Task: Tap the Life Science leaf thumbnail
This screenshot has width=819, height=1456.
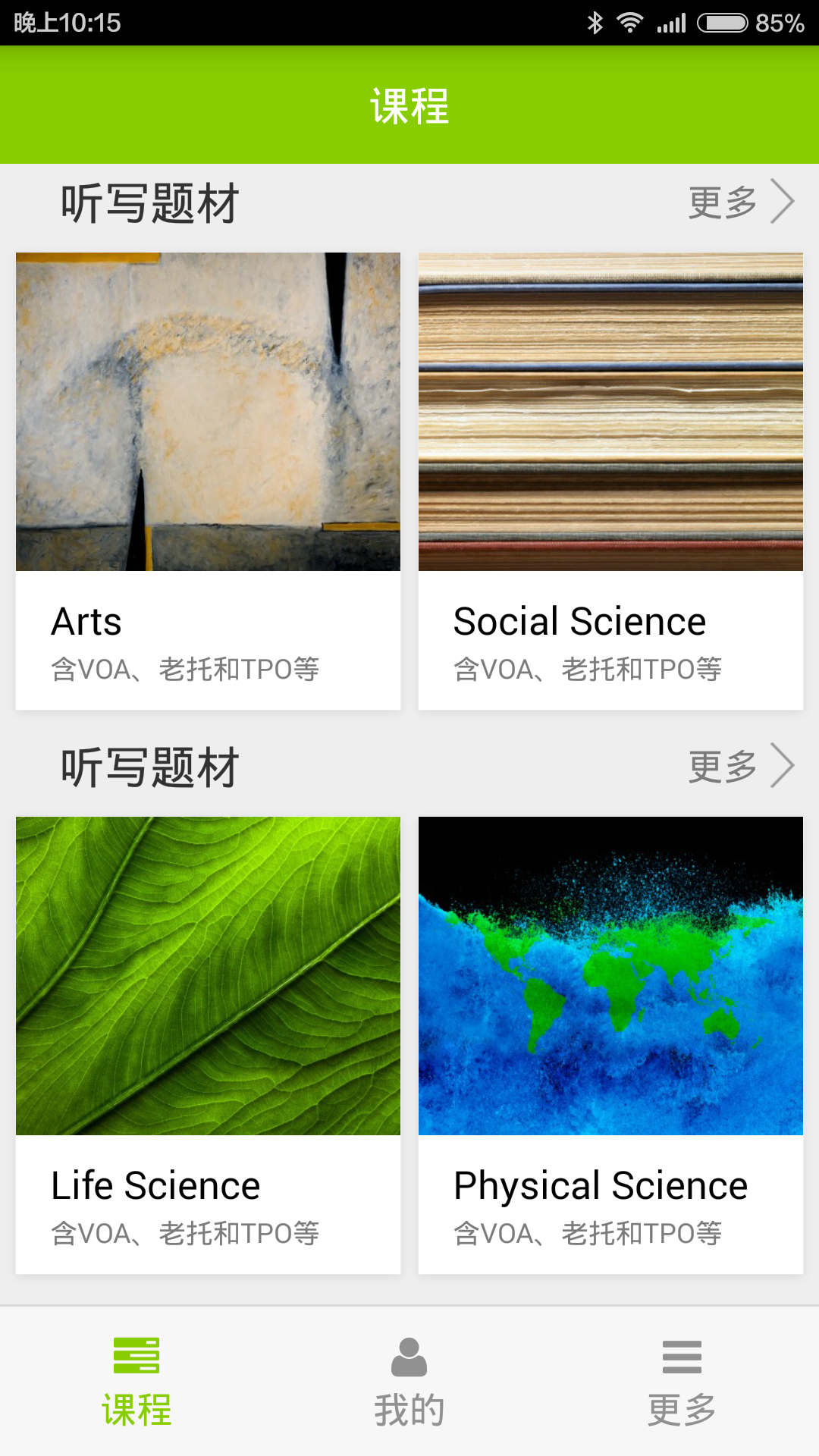Action: pyautogui.click(x=207, y=974)
